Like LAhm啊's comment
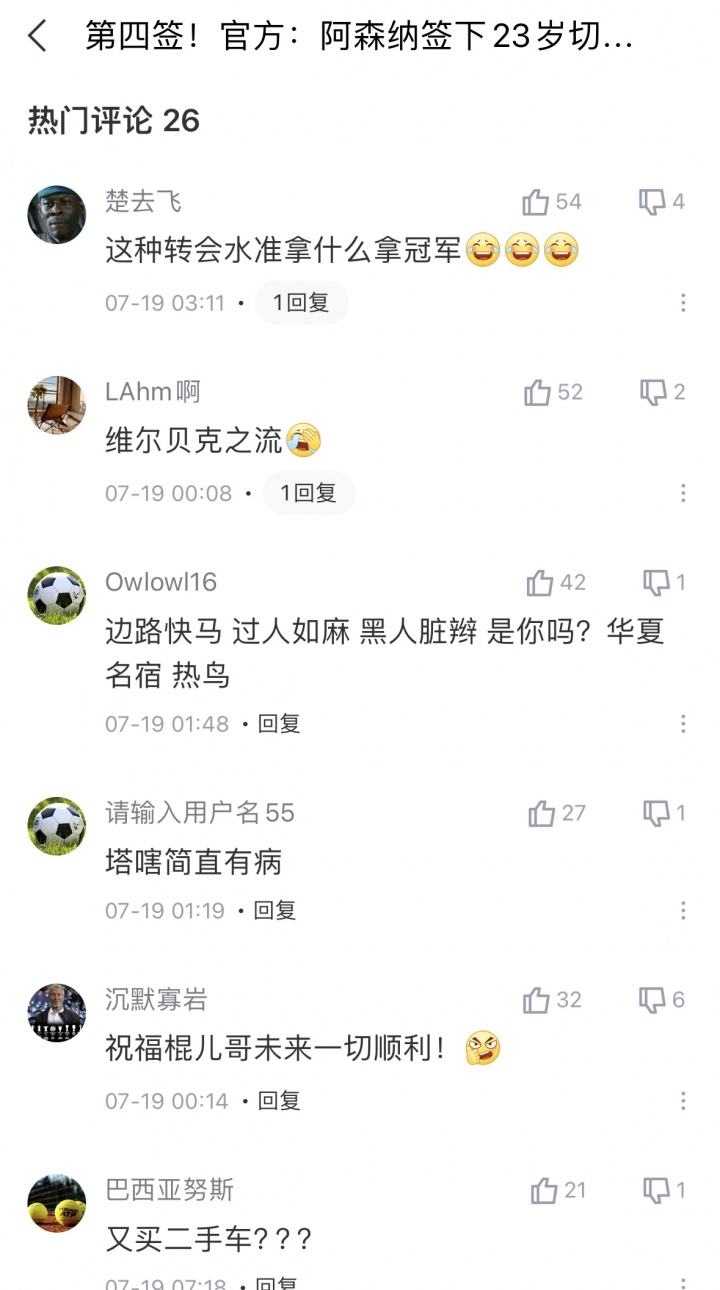Viewport: 720px width, 1290px height. (538, 392)
